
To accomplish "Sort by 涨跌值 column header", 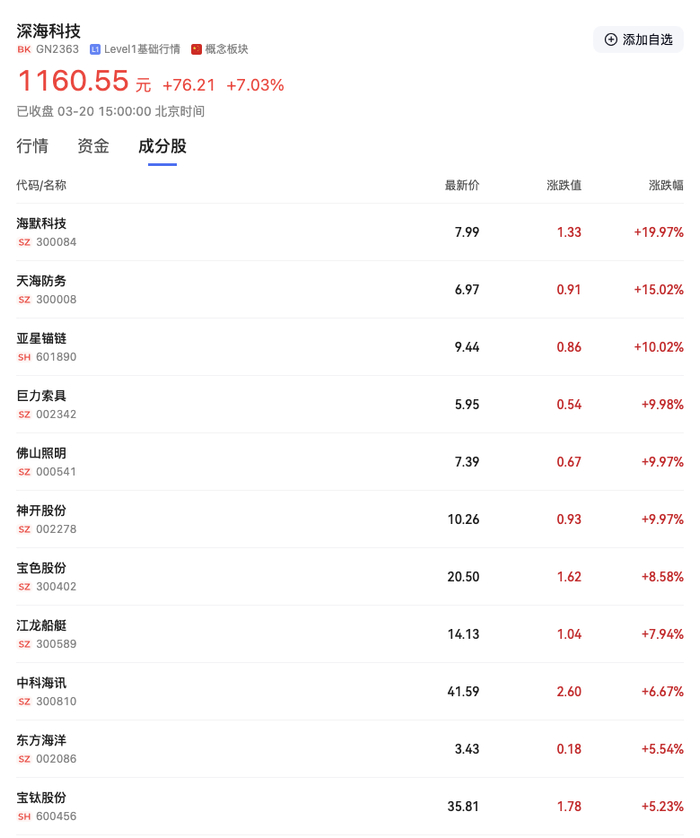I will [x=563, y=185].
